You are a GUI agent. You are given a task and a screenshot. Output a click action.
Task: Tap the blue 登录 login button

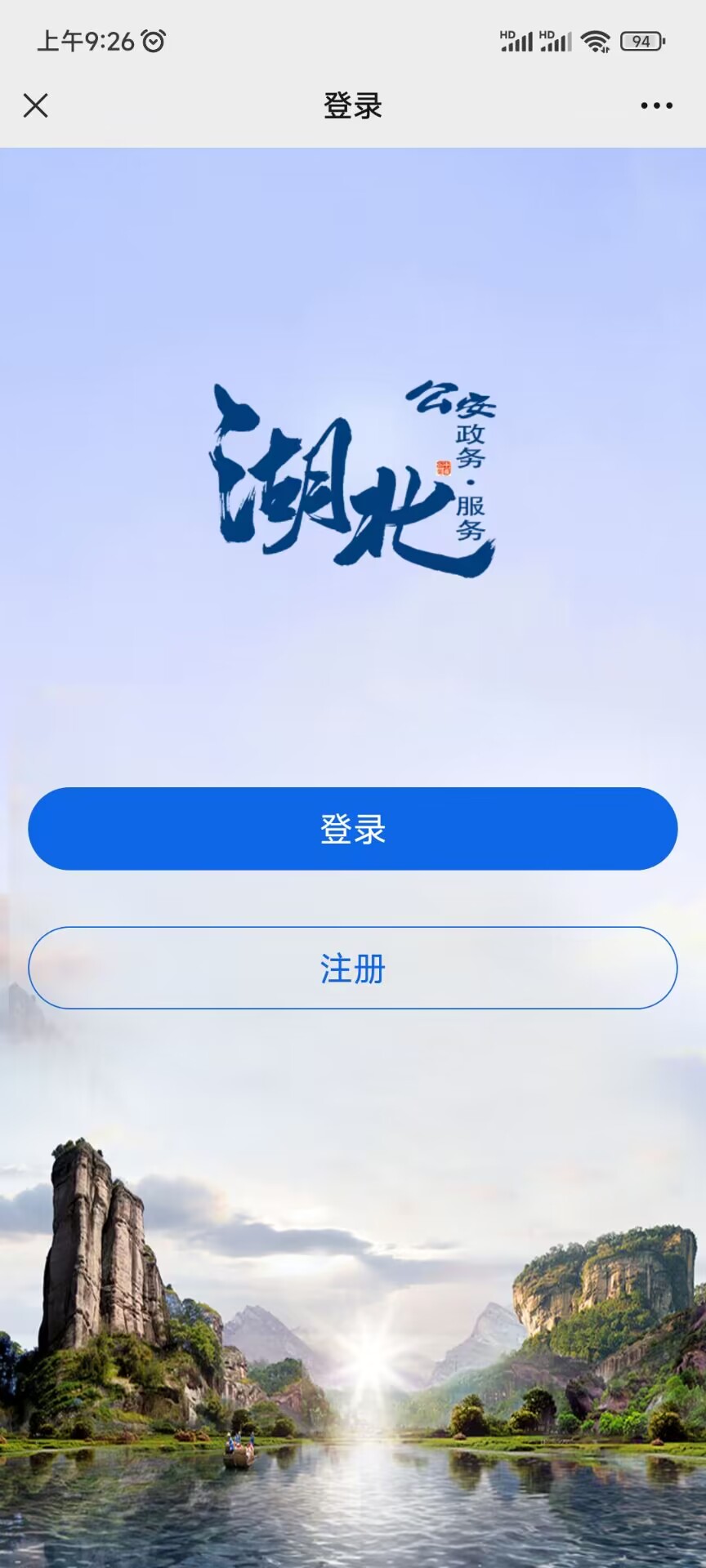click(x=353, y=829)
